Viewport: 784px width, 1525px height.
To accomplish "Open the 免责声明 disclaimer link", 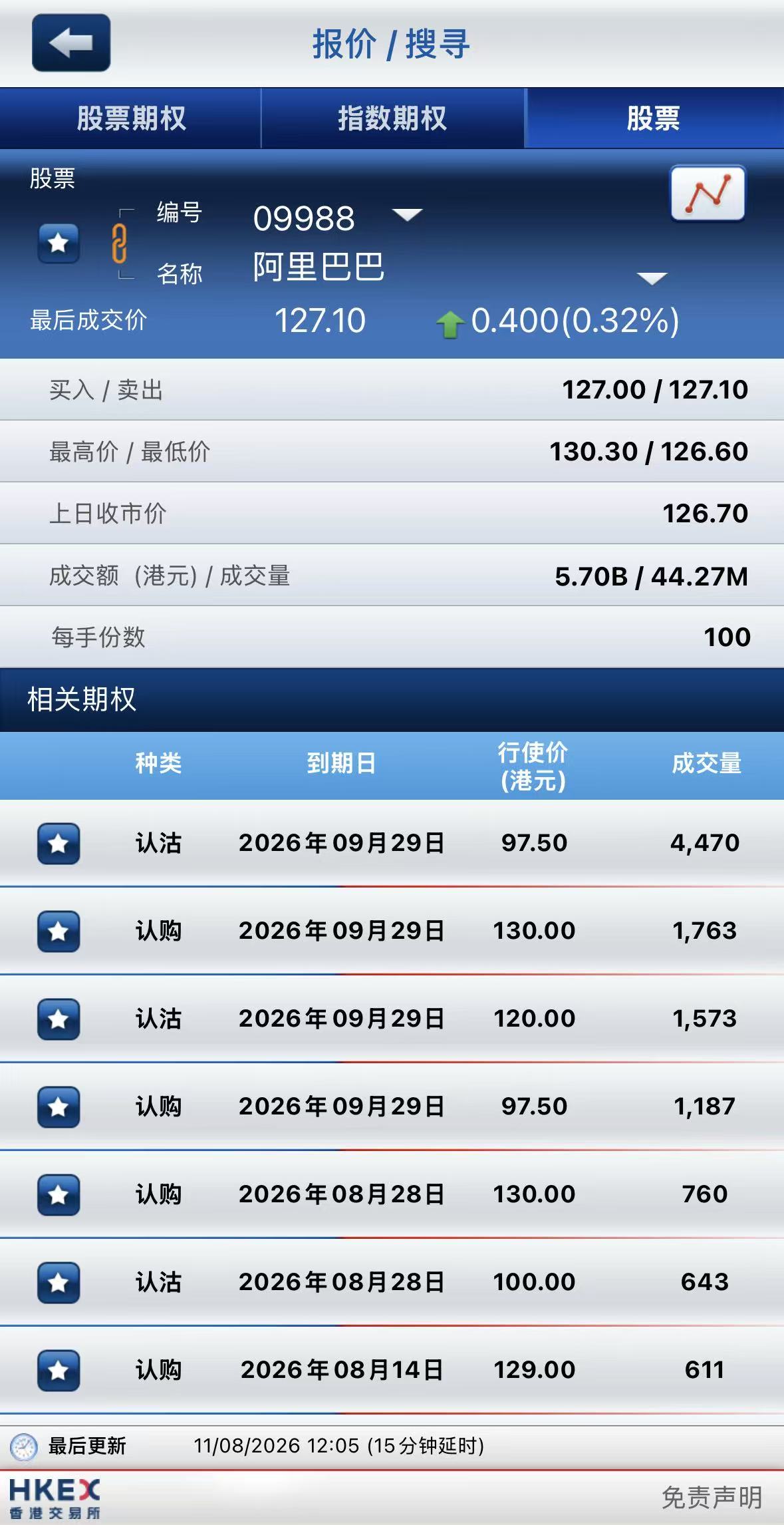I will click(712, 1498).
